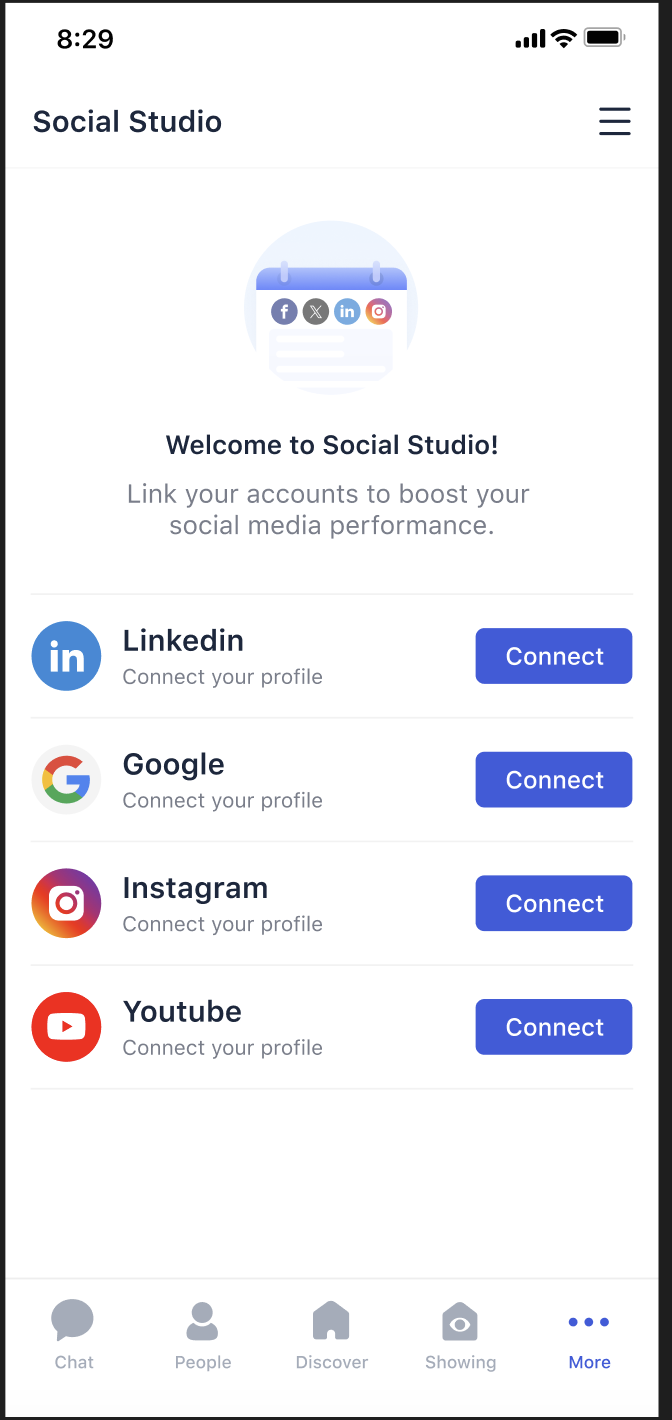Go to the People tab
This screenshot has width=672, height=1420.
[x=202, y=1335]
